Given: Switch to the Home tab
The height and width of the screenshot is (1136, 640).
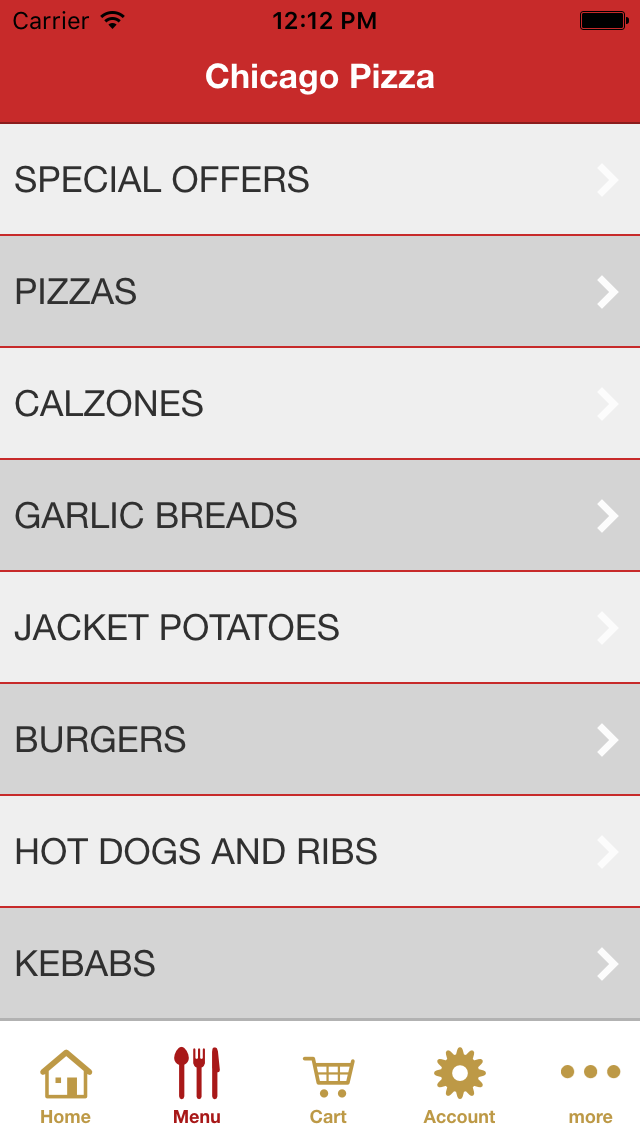Looking at the screenshot, I should tap(65, 1086).
